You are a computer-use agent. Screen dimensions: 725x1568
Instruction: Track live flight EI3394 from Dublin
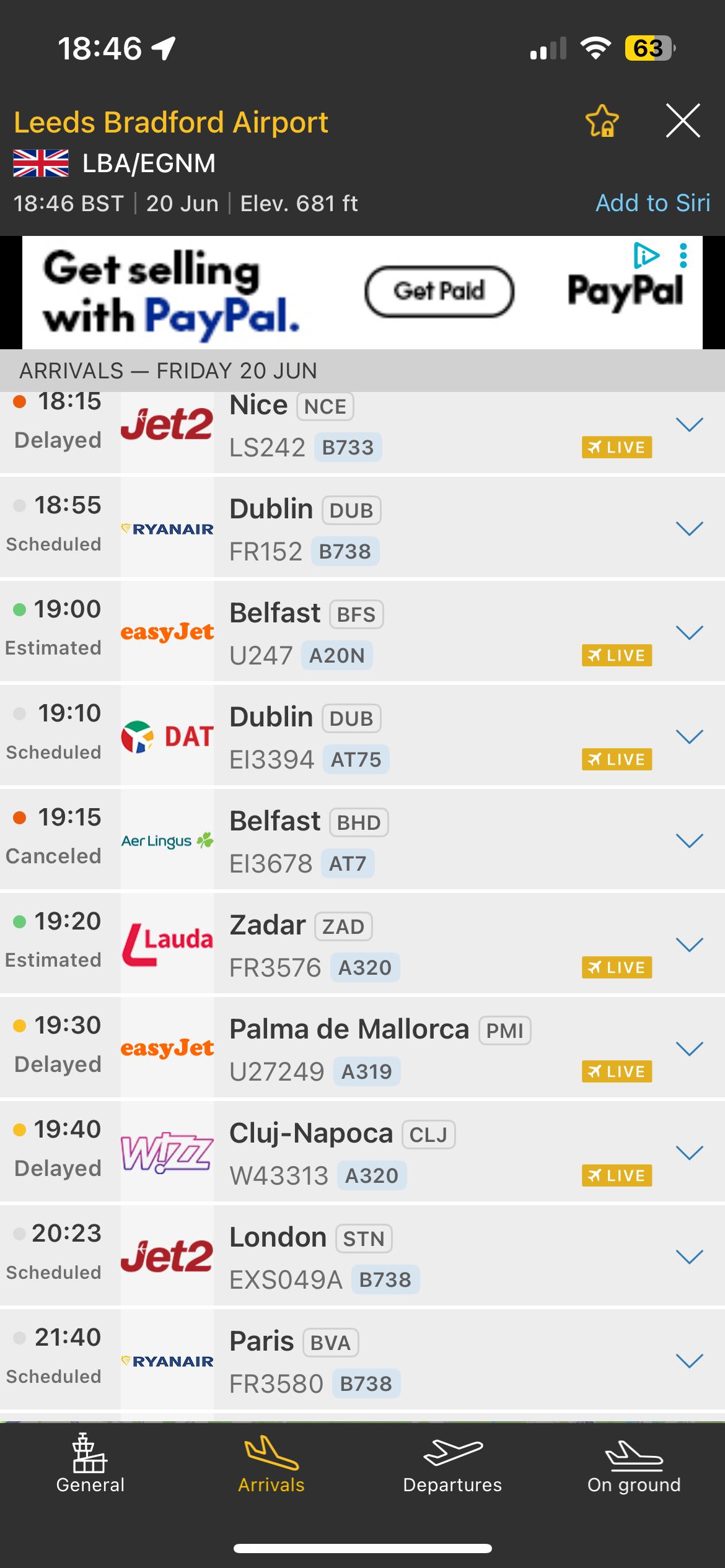point(617,759)
